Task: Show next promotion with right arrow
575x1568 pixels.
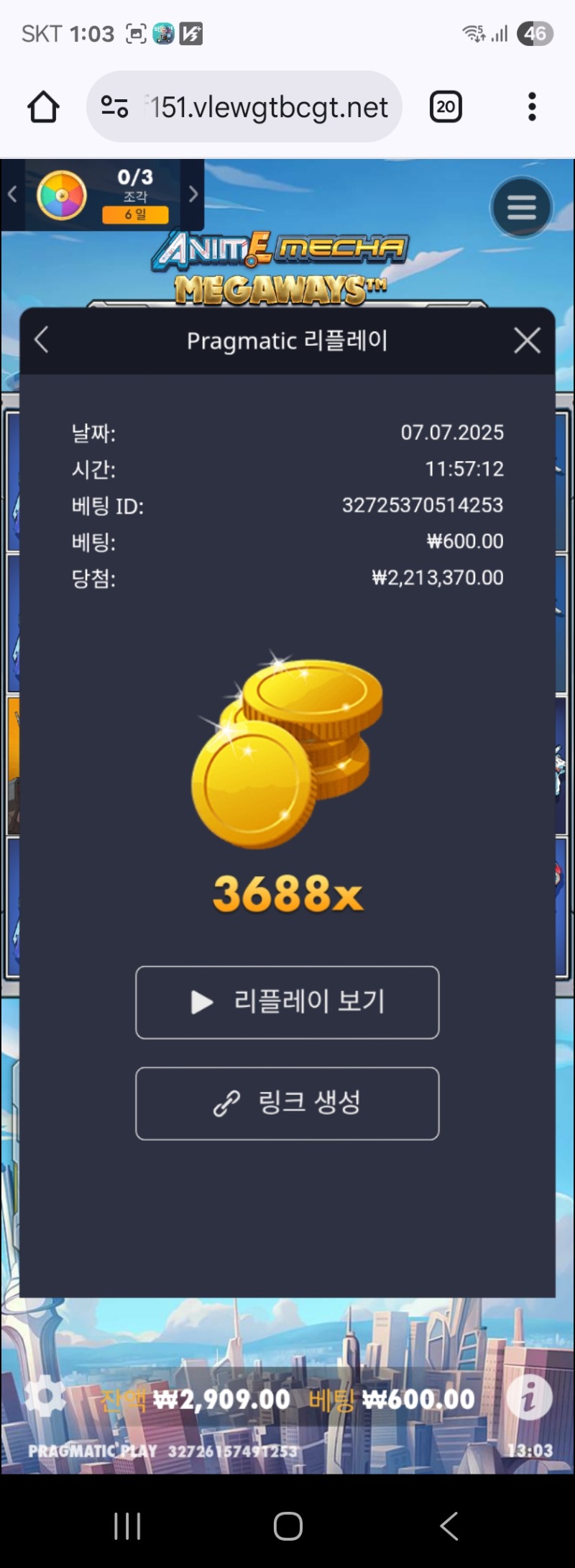Action: 193,194
